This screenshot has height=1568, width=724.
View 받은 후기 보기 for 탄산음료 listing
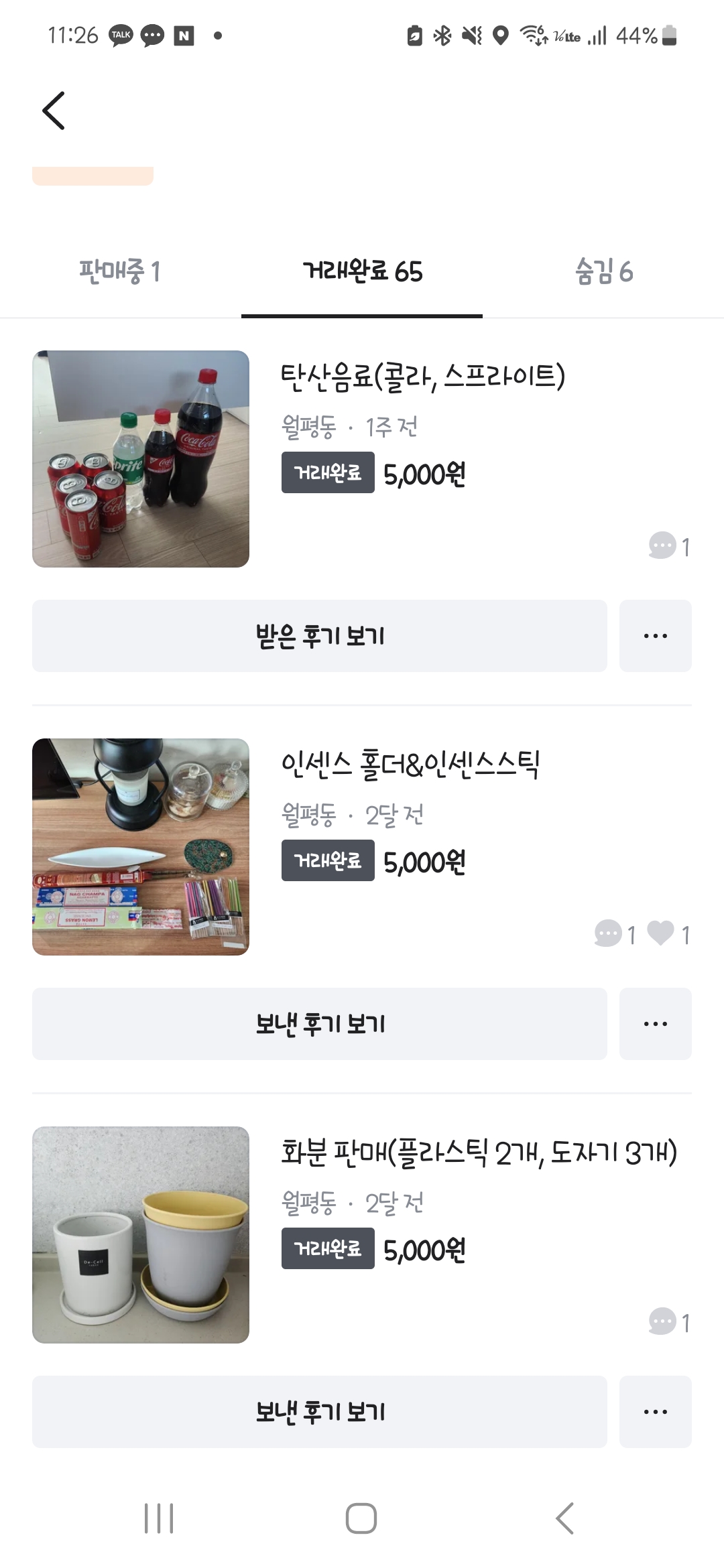pos(320,636)
